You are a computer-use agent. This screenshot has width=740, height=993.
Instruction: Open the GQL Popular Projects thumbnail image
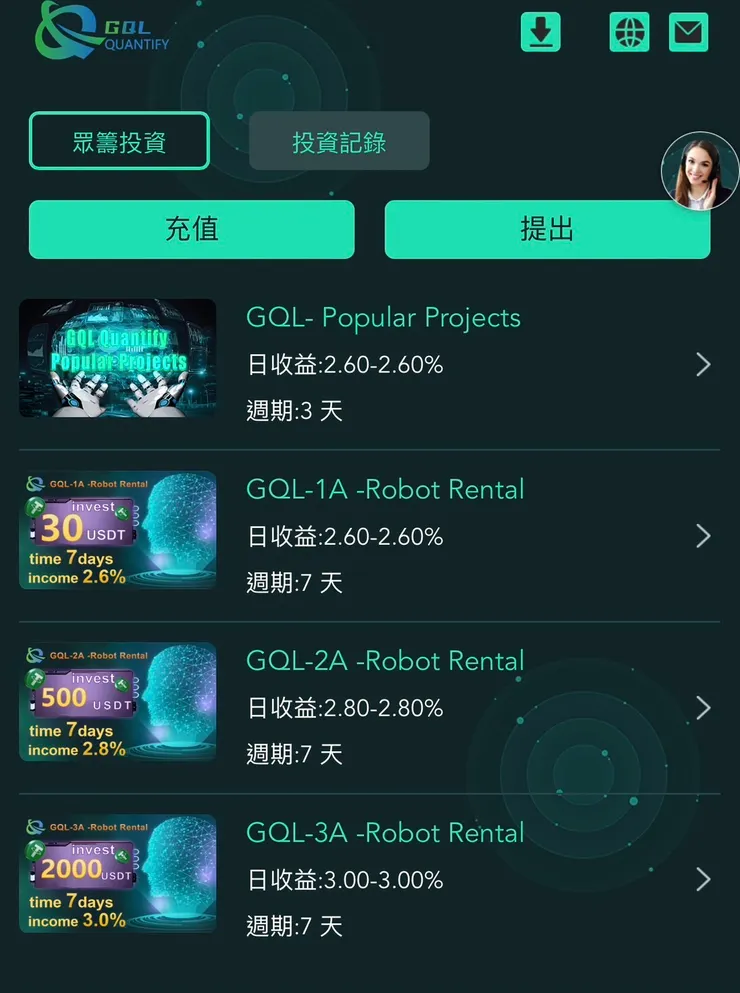[117, 357]
